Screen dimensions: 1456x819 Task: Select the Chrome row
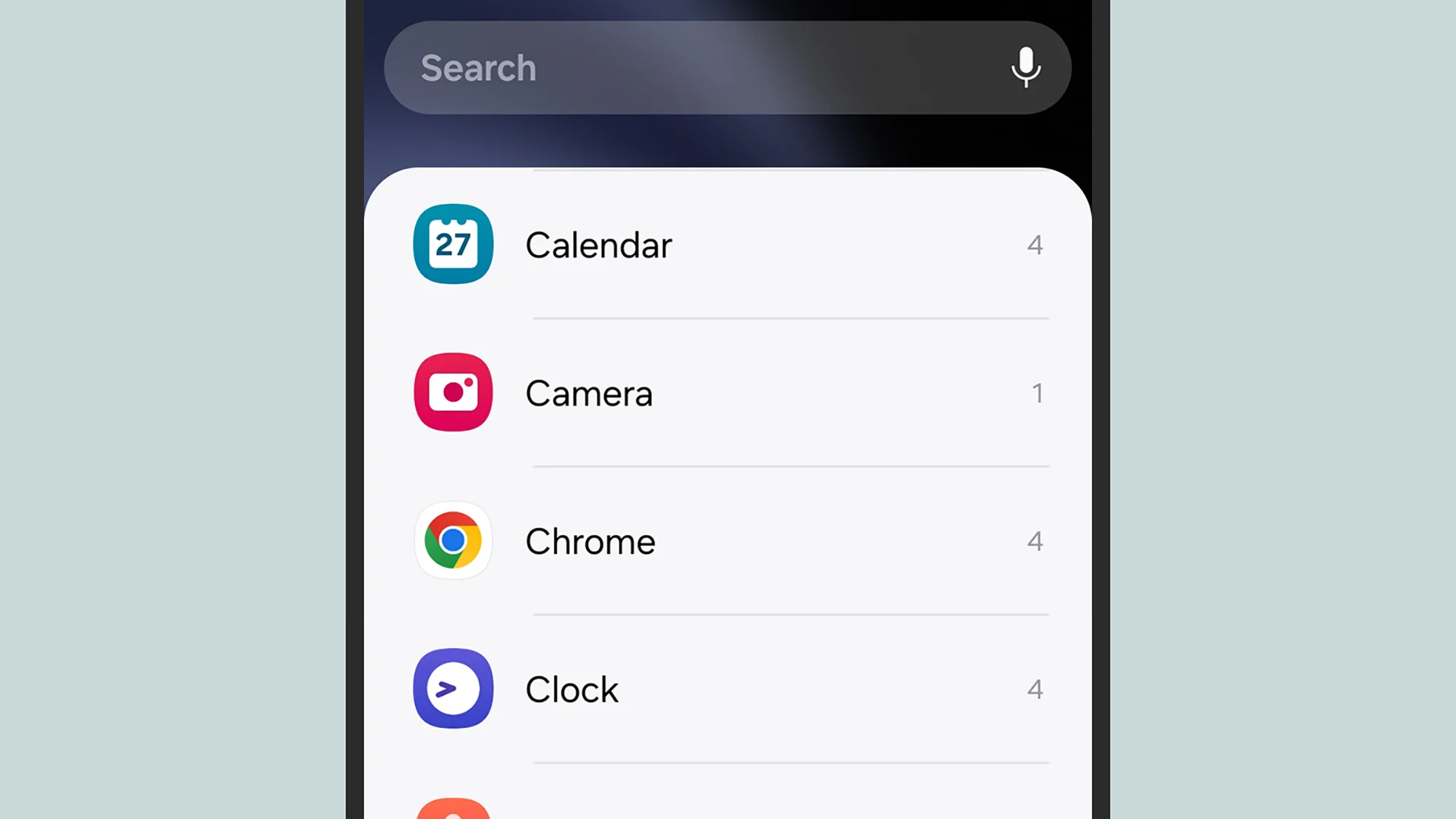pos(728,541)
